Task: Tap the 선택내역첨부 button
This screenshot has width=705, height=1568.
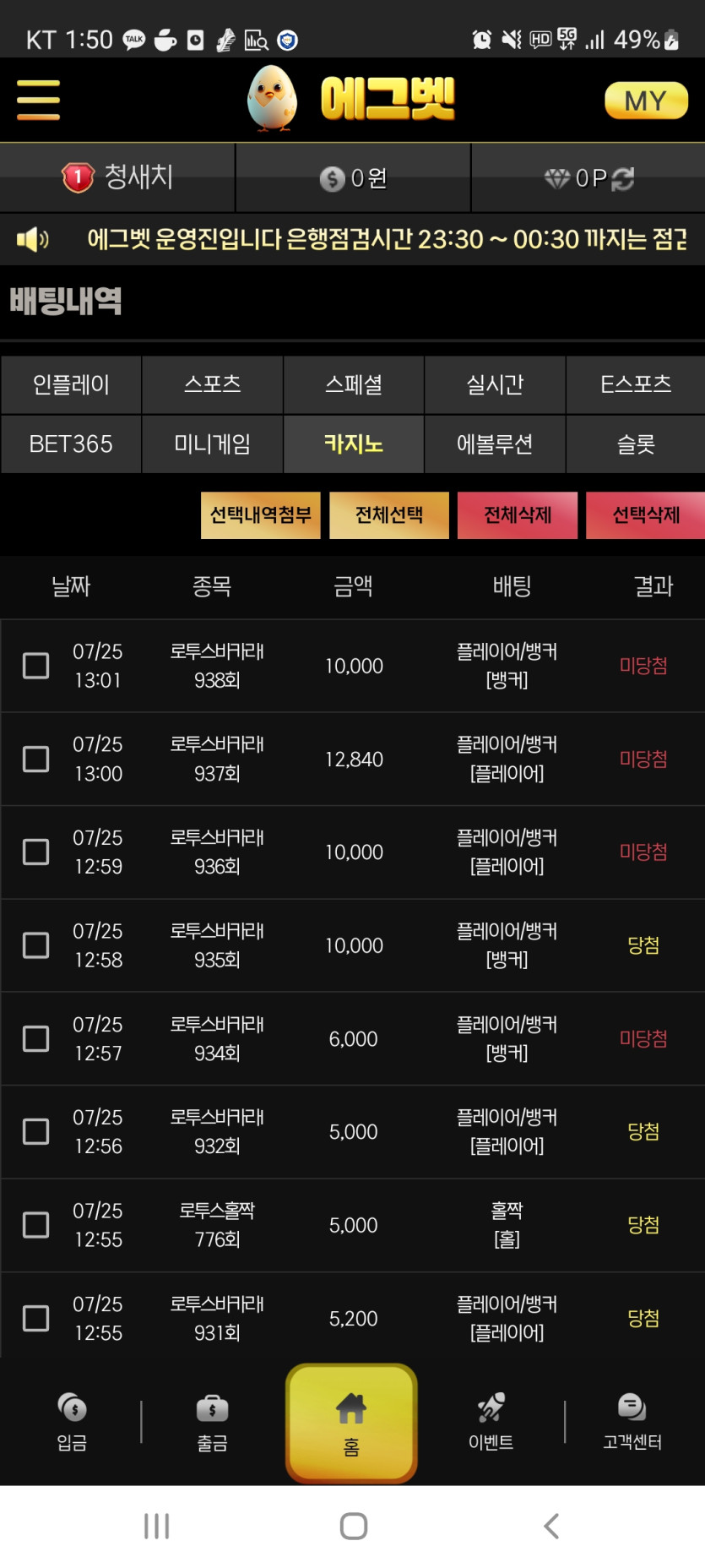Action: tap(261, 515)
